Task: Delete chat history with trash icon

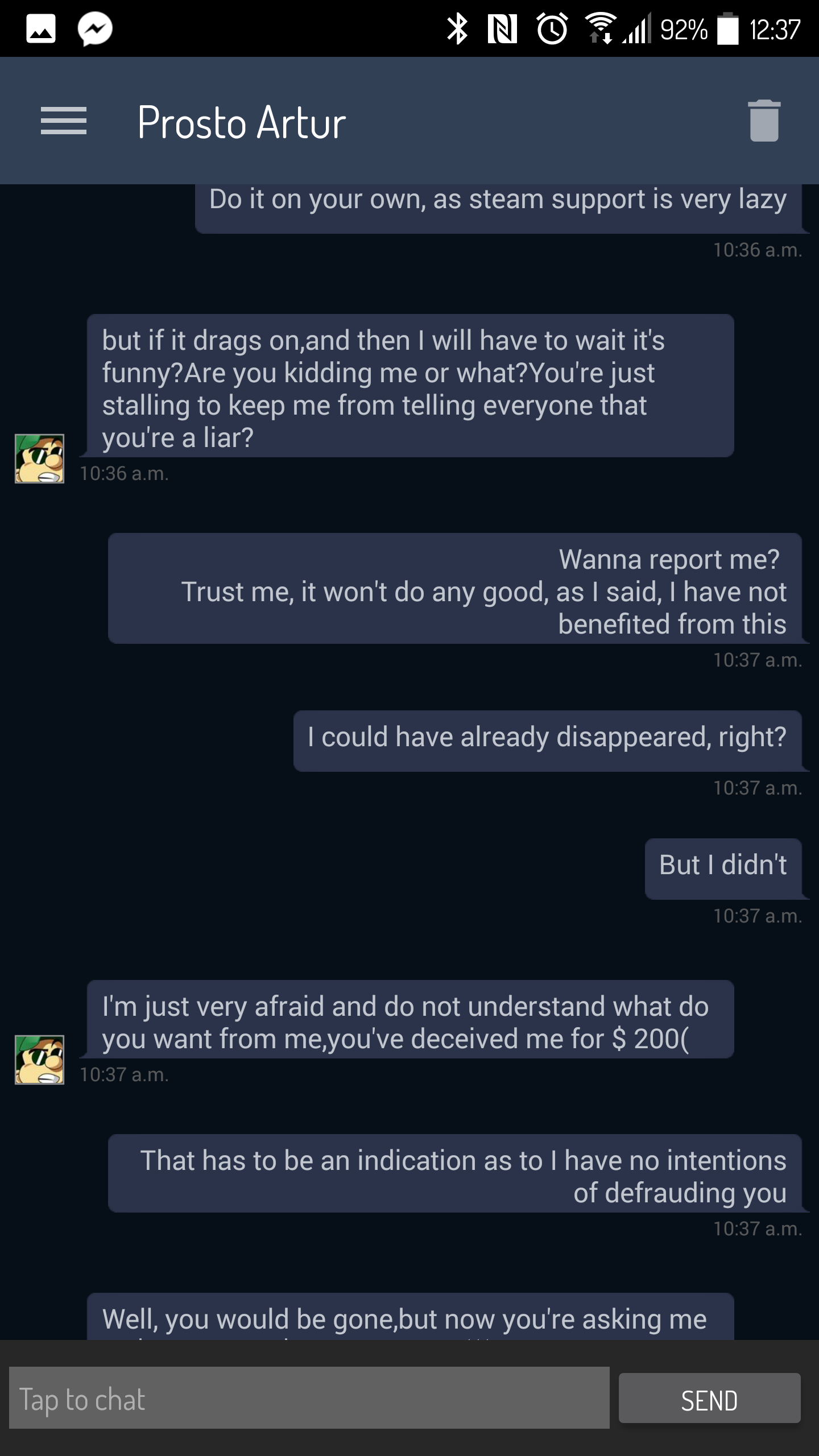Action: (x=764, y=121)
